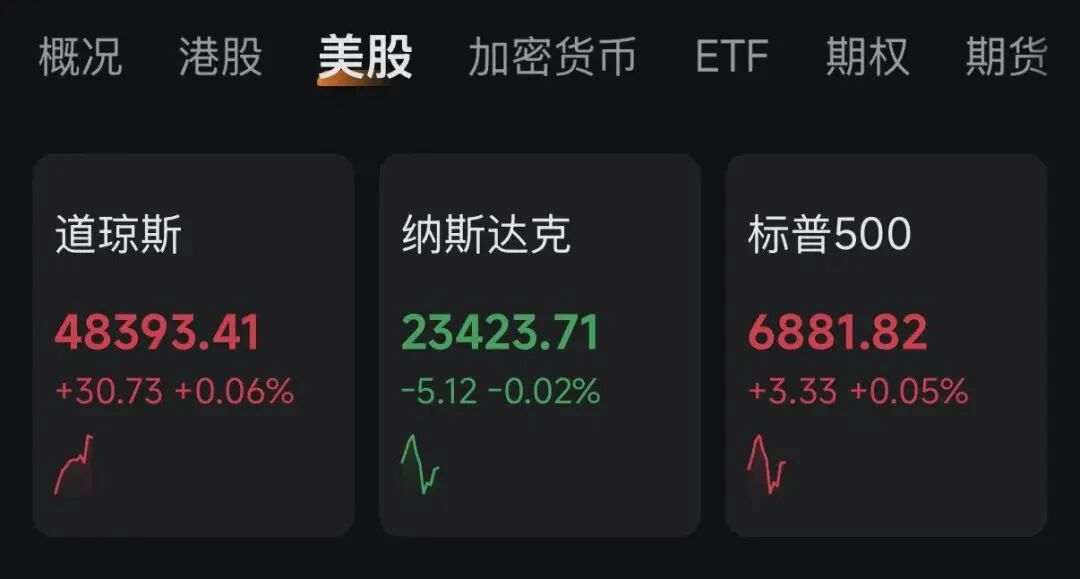Open the 道琼斯 index card
The height and width of the screenshot is (579, 1080).
(193, 345)
